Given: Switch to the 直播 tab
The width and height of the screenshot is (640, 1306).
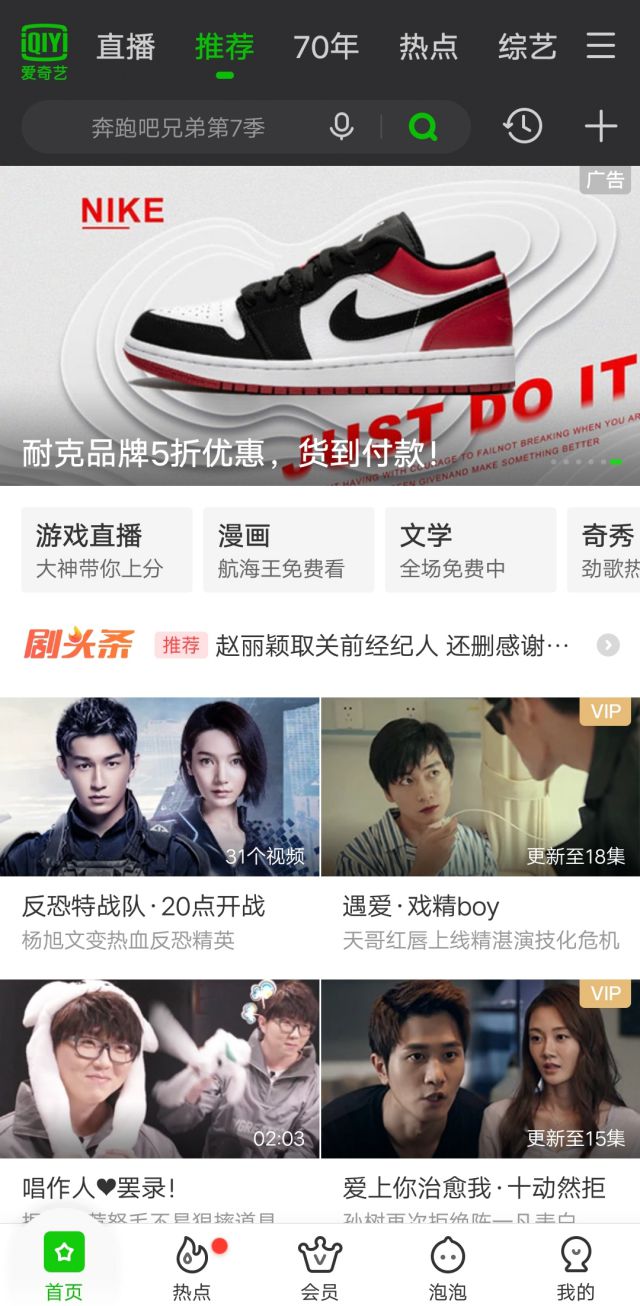Looking at the screenshot, I should click(x=126, y=47).
